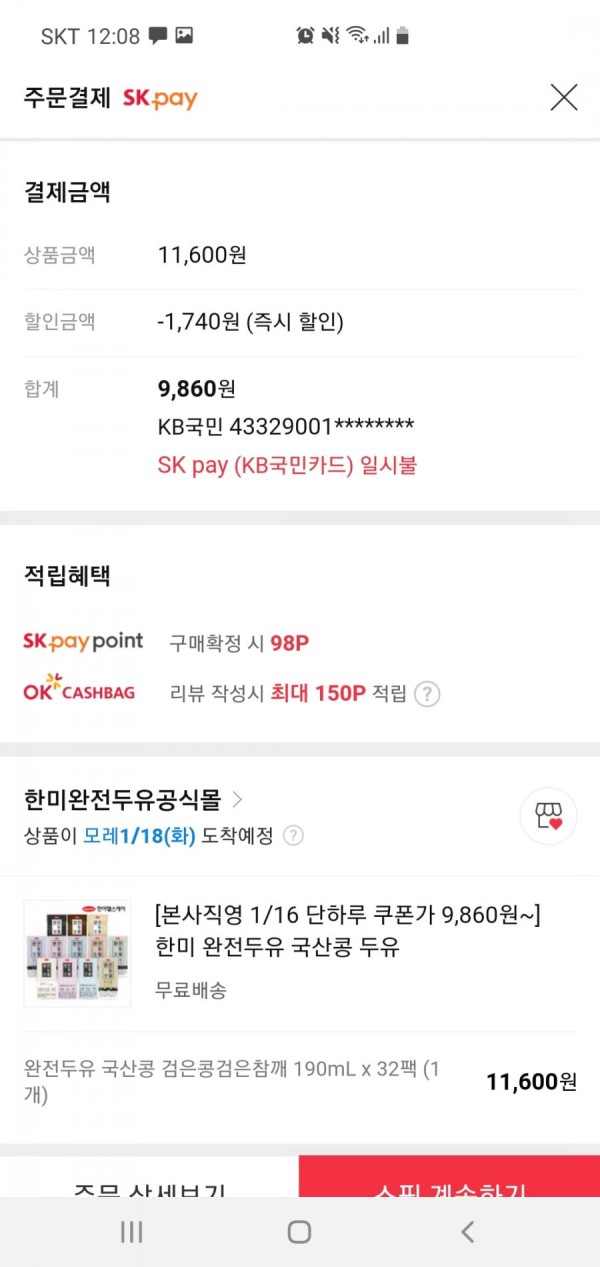Go back using the system back button

[467, 1232]
